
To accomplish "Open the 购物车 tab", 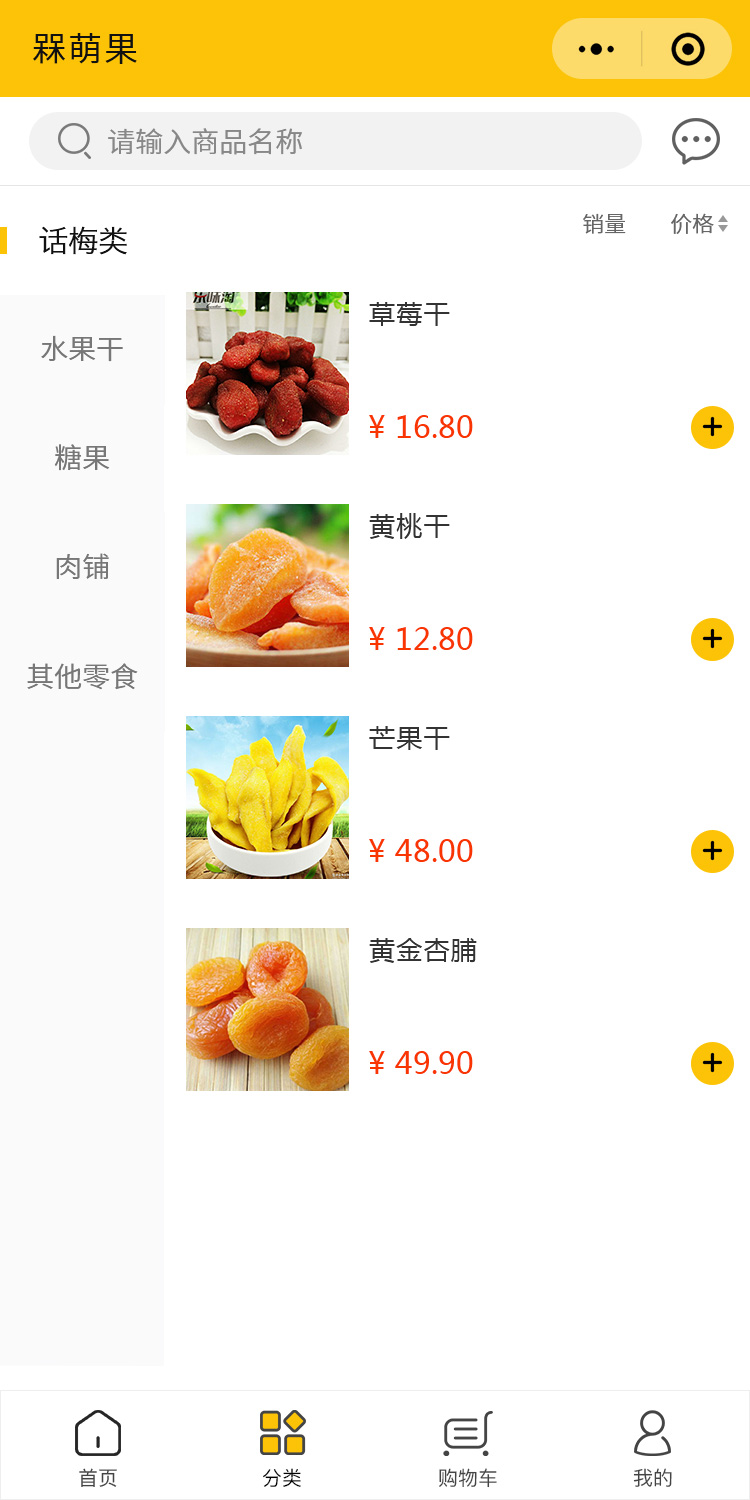I will point(467,1448).
